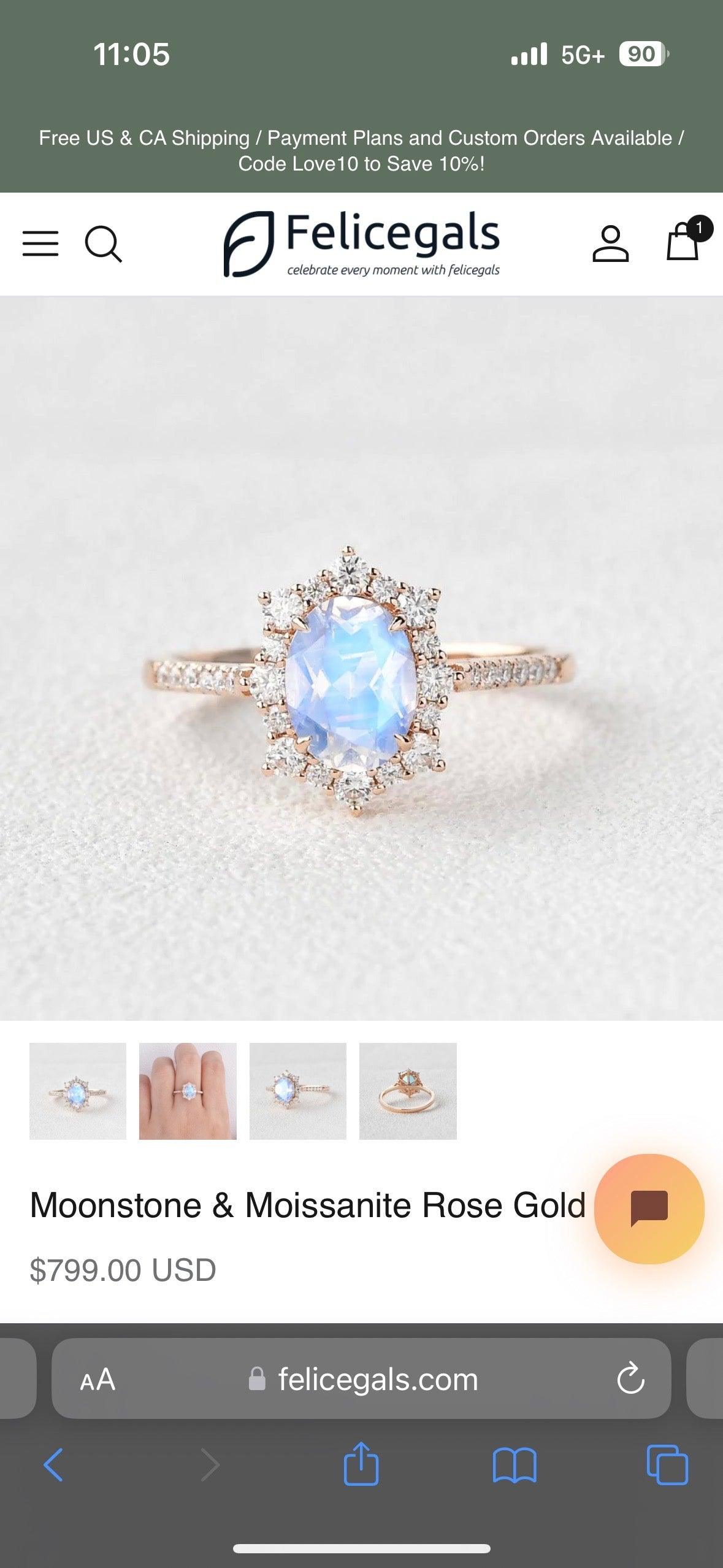Go to Felicegals home via logo
The image size is (723, 1568).
pos(362,244)
